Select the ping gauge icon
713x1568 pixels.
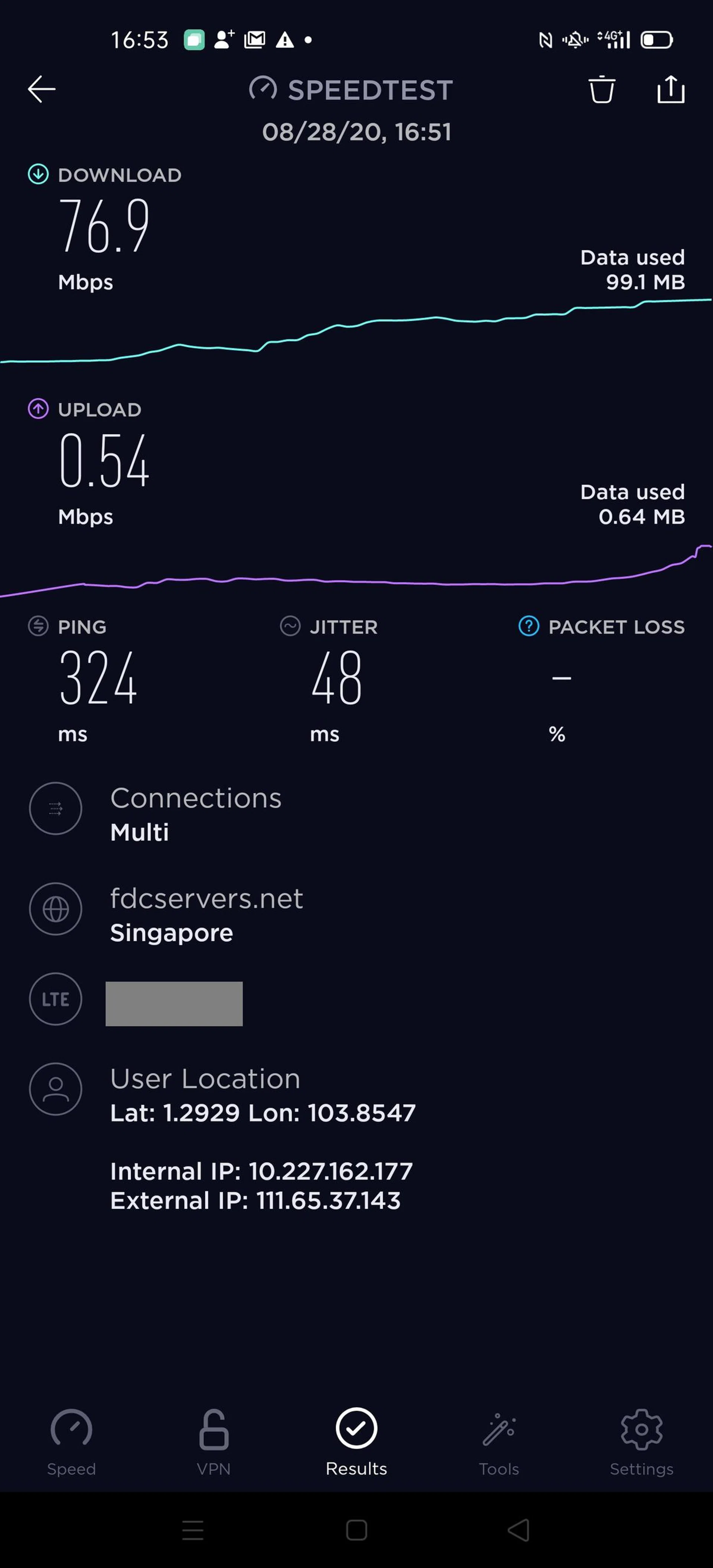[x=38, y=626]
